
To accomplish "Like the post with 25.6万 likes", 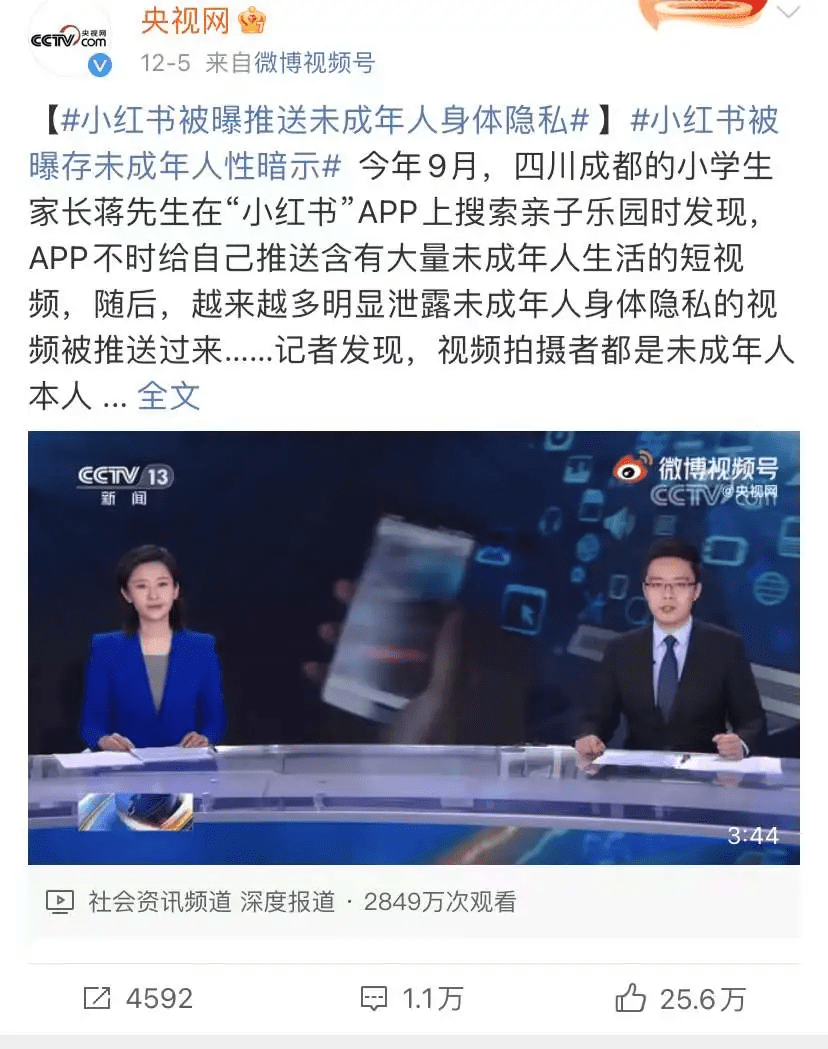I will (x=680, y=997).
